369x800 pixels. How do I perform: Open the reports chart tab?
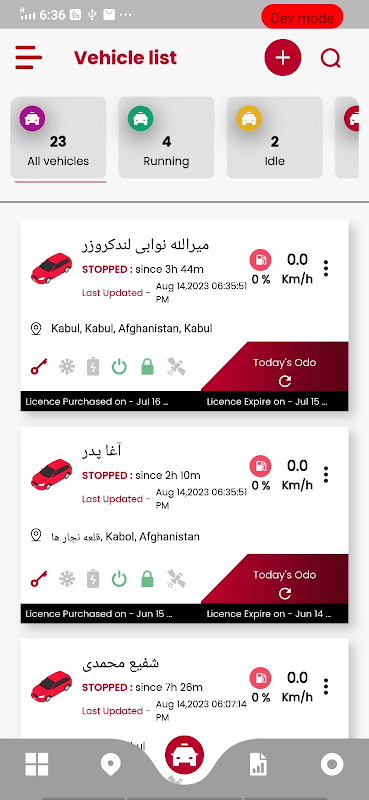(258, 764)
